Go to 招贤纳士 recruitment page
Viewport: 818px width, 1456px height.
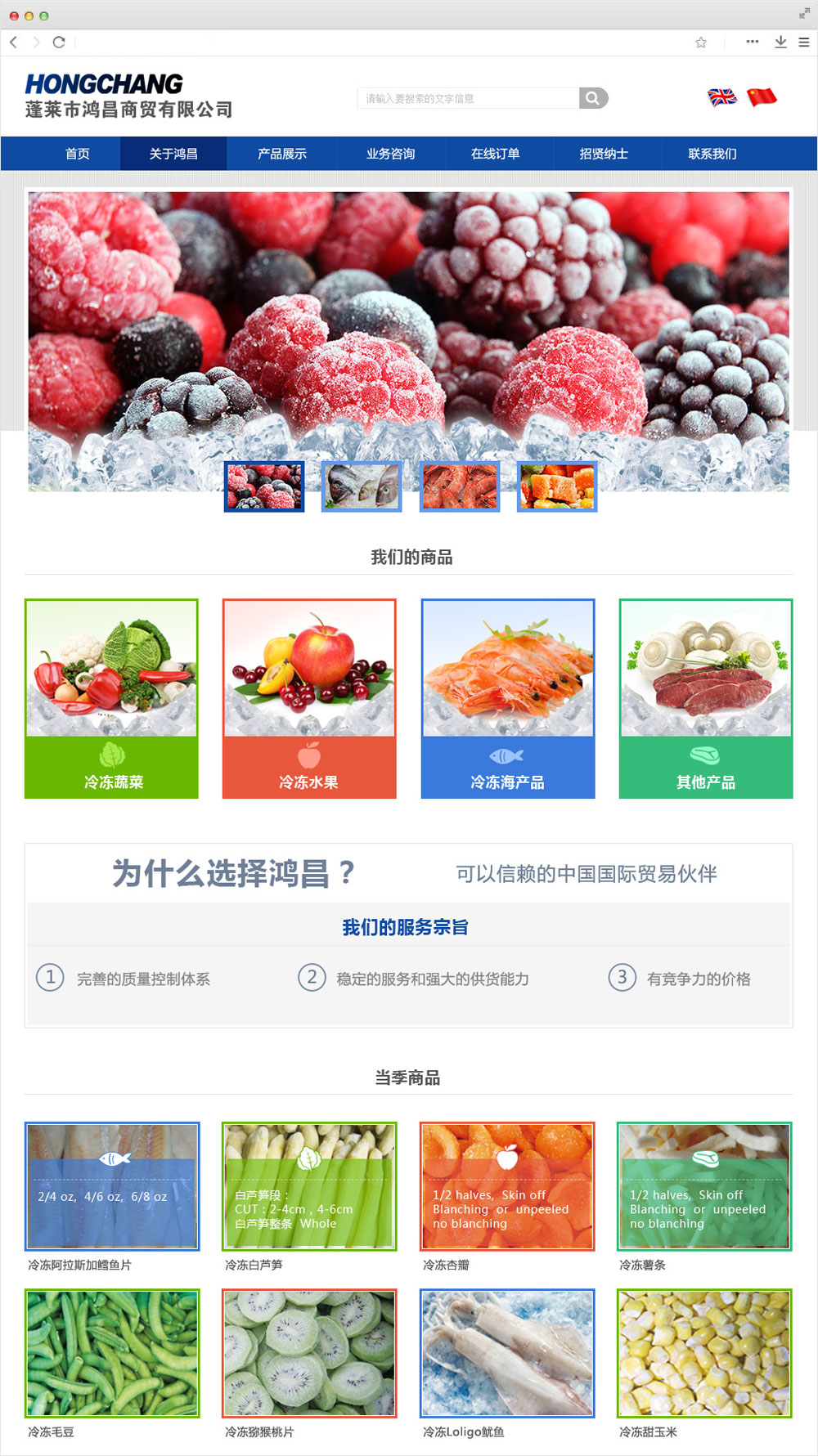click(604, 154)
